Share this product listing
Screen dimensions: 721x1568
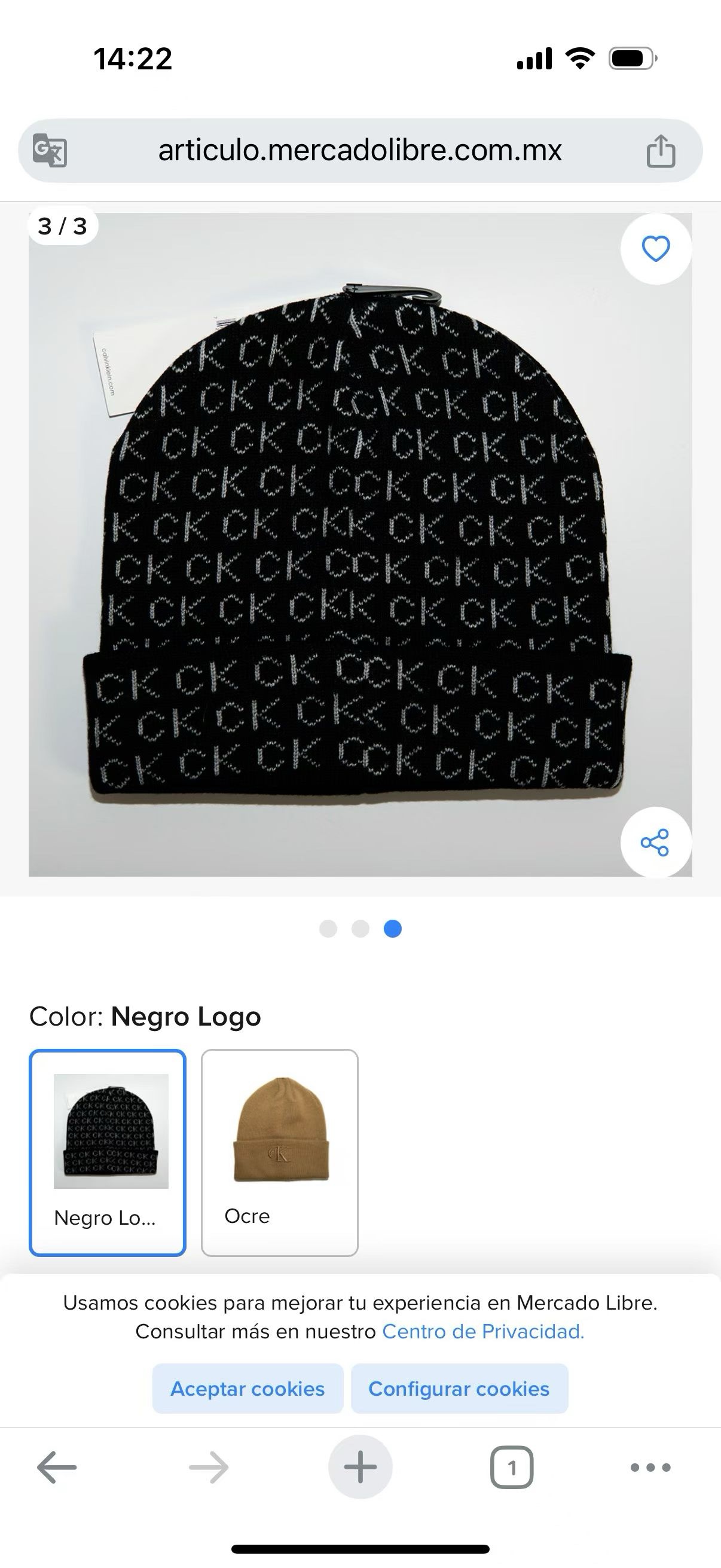[655, 843]
